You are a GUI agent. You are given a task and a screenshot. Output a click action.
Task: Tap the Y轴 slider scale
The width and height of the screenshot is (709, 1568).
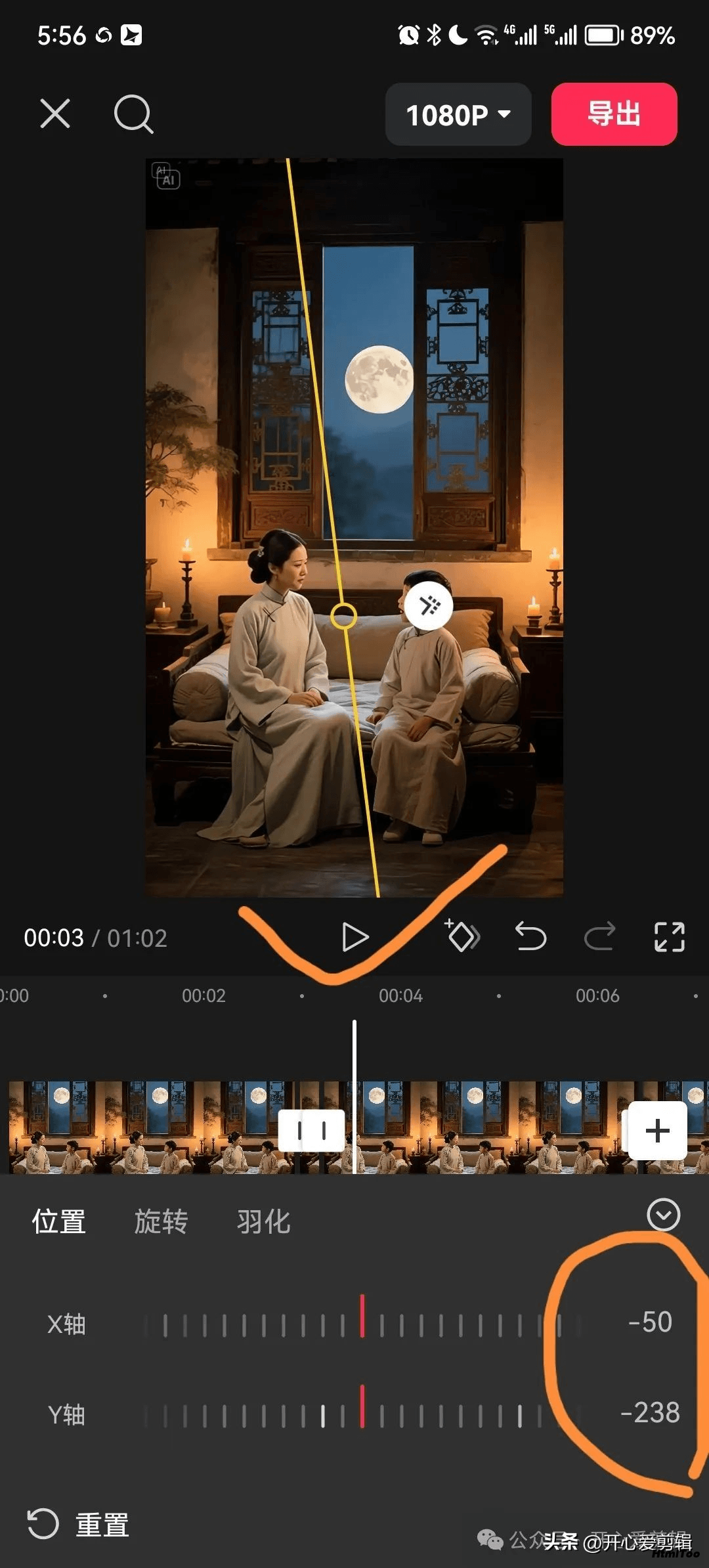point(361,1414)
